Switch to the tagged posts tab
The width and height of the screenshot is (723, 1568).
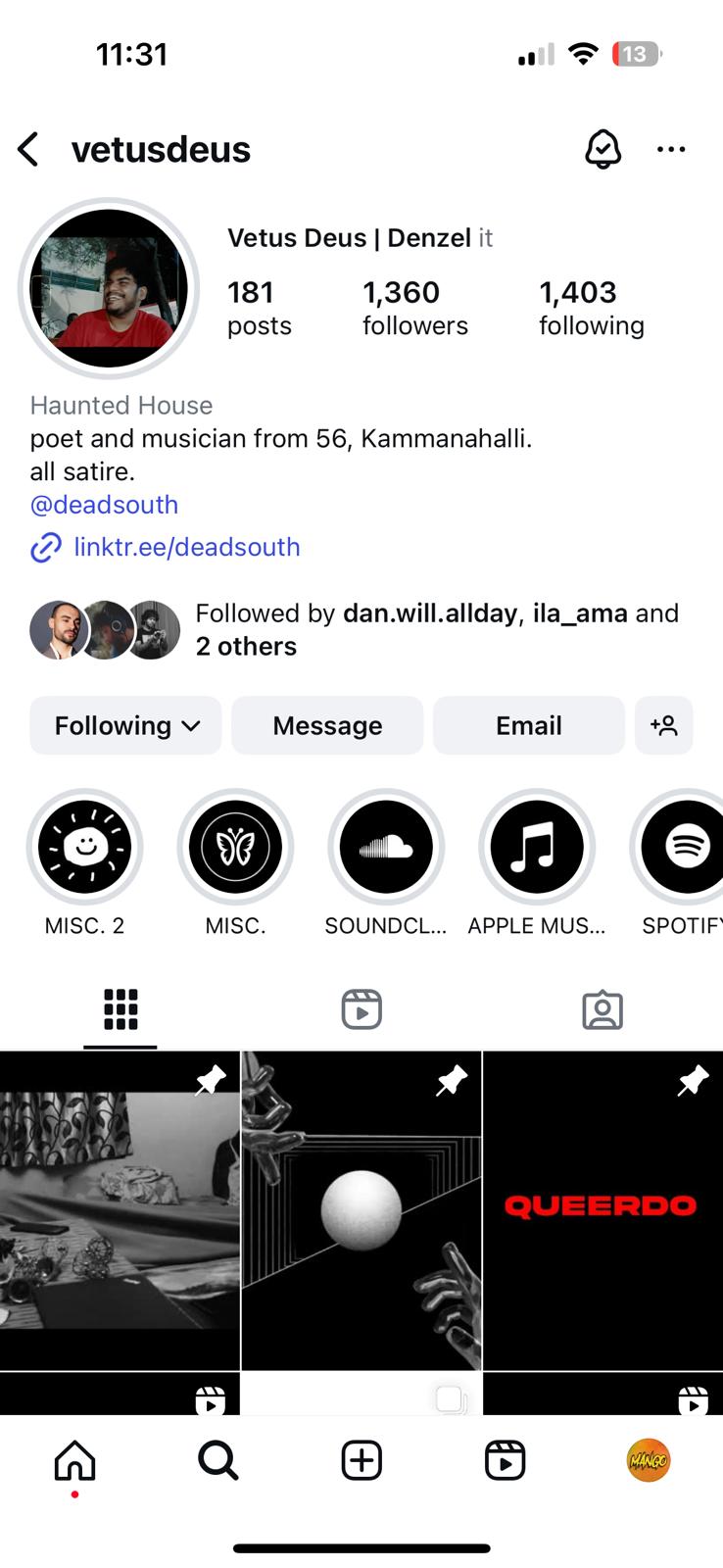tap(602, 1009)
